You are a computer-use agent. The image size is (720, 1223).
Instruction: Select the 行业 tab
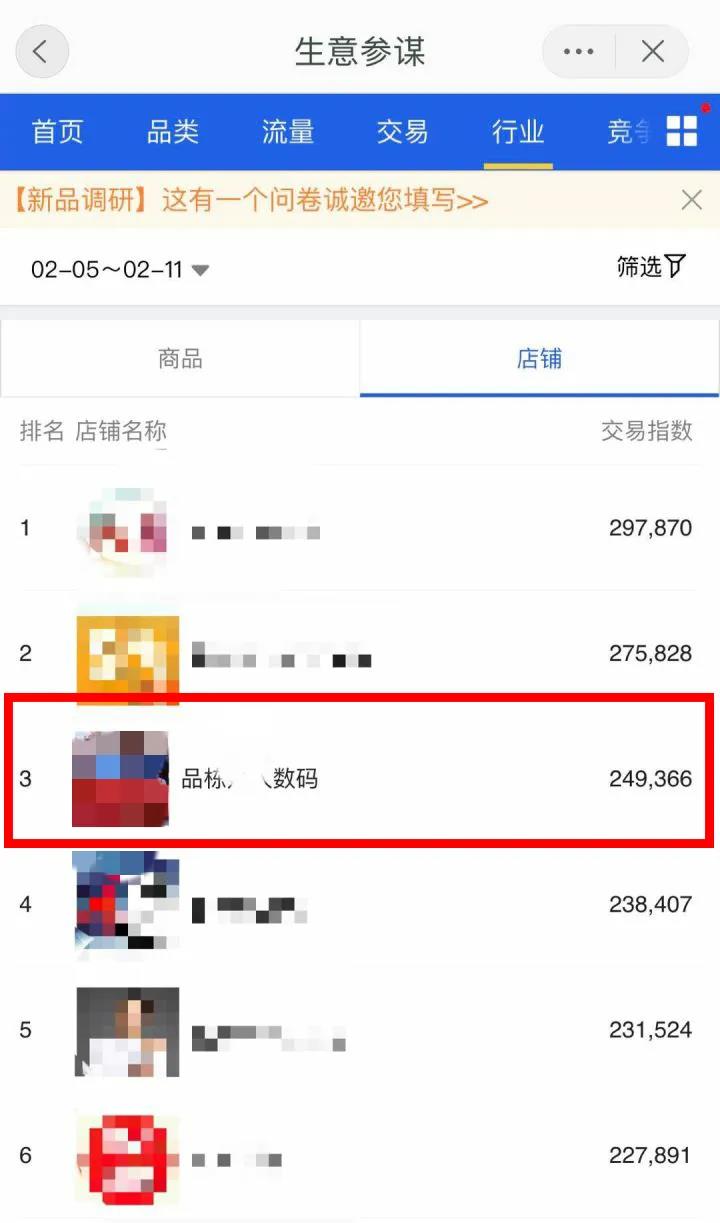point(518,132)
